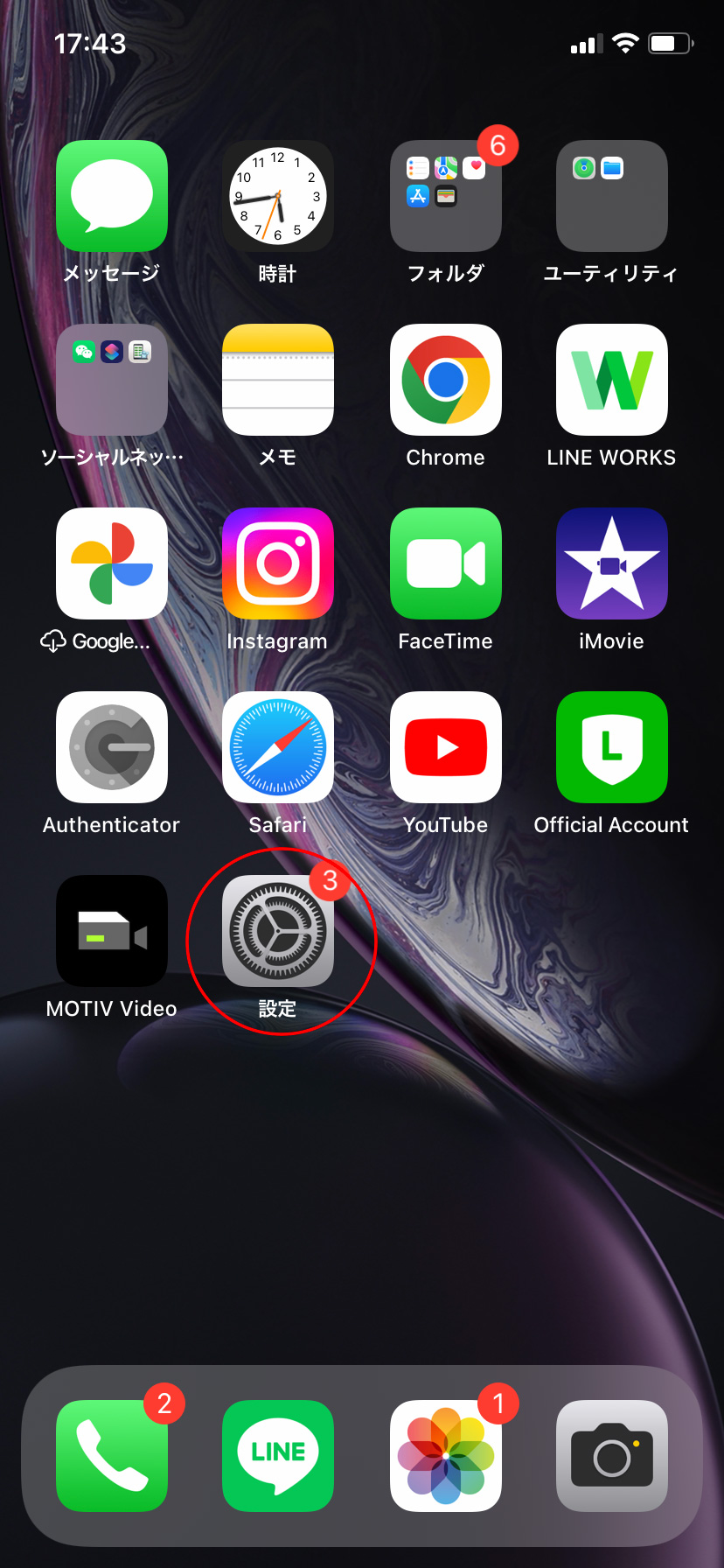724x1568 pixels.
Task: Open the Phone app in dock
Action: [112, 1456]
